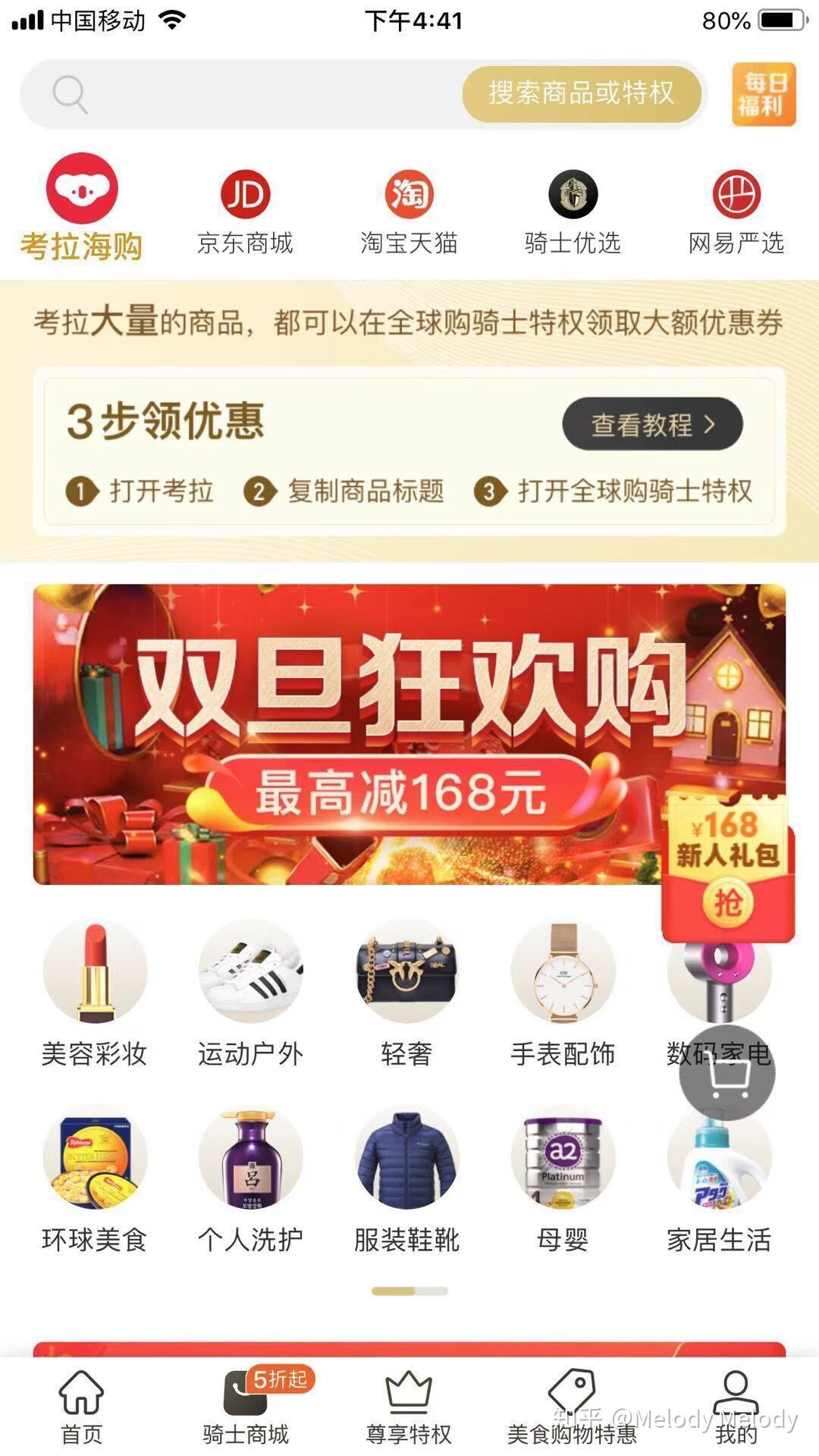Switch to the 京东商城 tab

coord(245,212)
